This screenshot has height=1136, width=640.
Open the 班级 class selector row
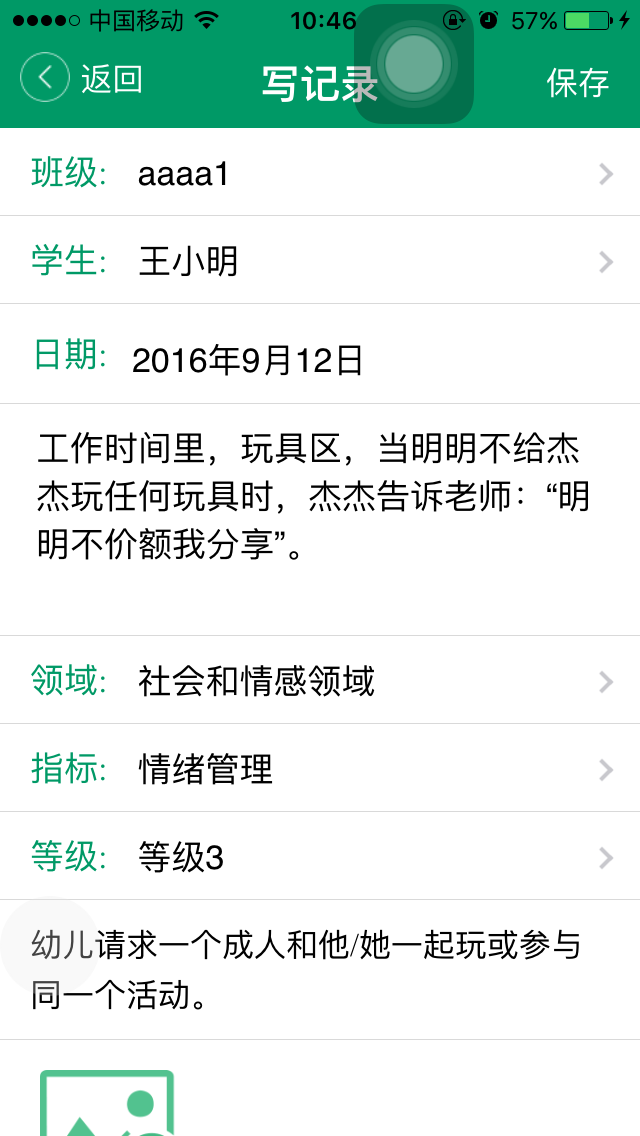coord(320,174)
